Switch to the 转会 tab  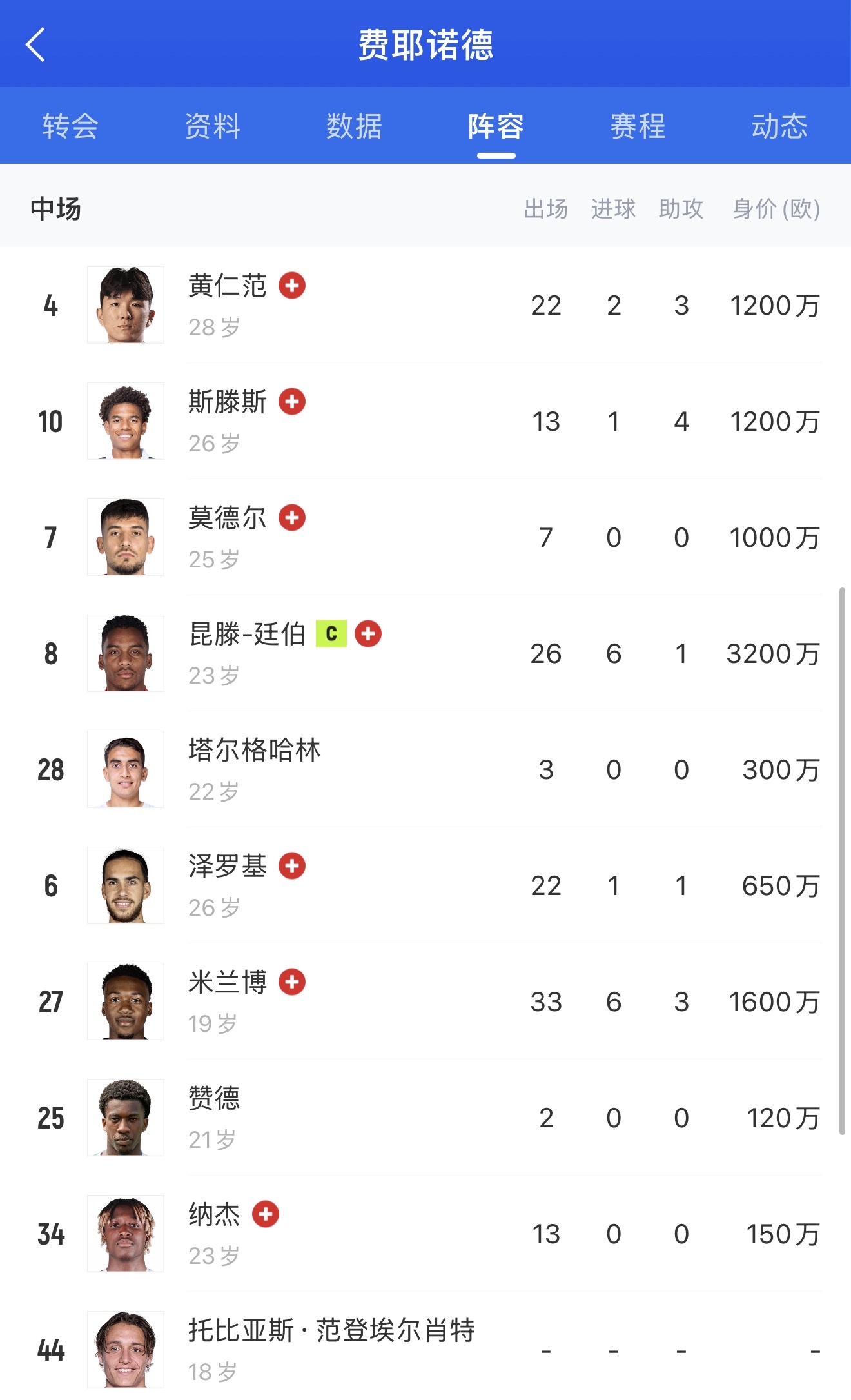(70, 126)
